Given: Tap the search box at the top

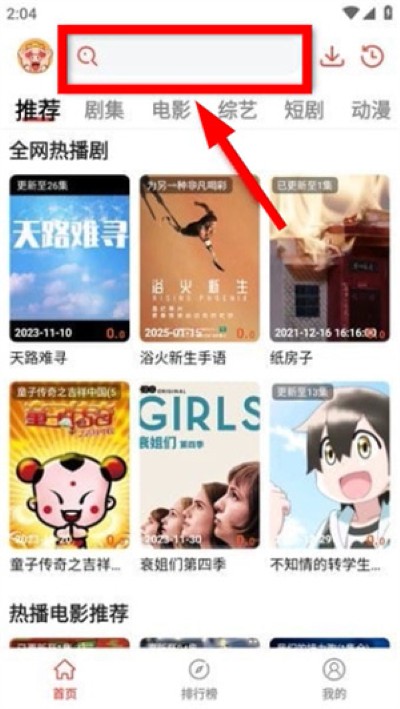Looking at the screenshot, I should click(x=184, y=58).
